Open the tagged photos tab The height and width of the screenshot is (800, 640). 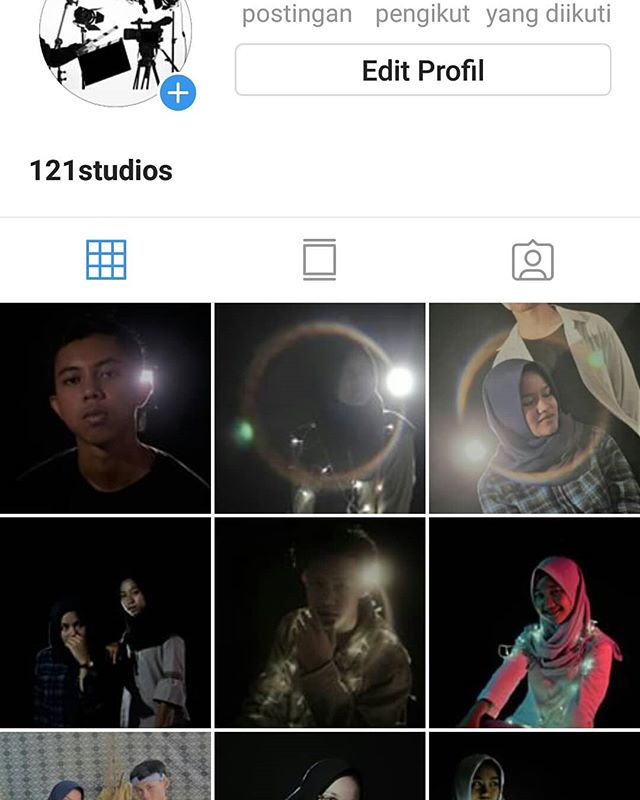click(532, 260)
